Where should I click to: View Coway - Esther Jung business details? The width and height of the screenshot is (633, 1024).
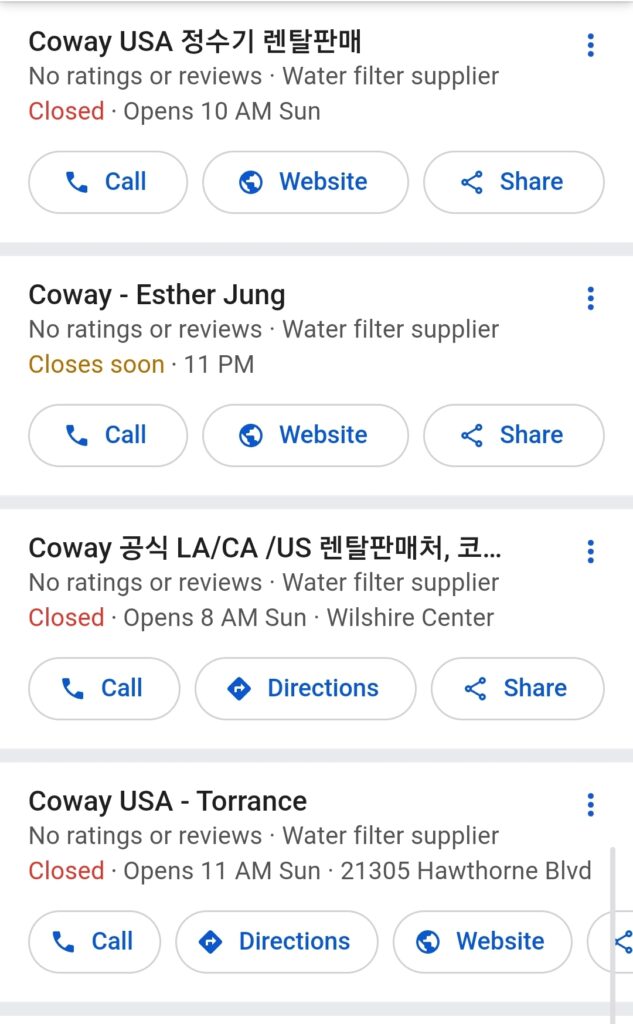pos(157,295)
